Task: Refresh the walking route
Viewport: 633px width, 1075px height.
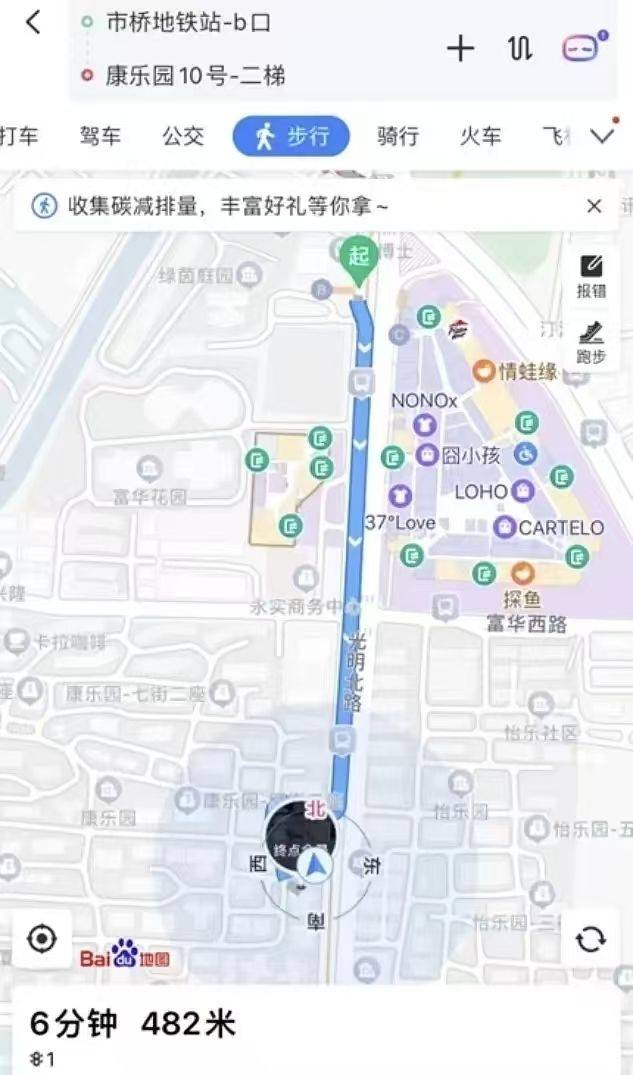Action: (591, 939)
